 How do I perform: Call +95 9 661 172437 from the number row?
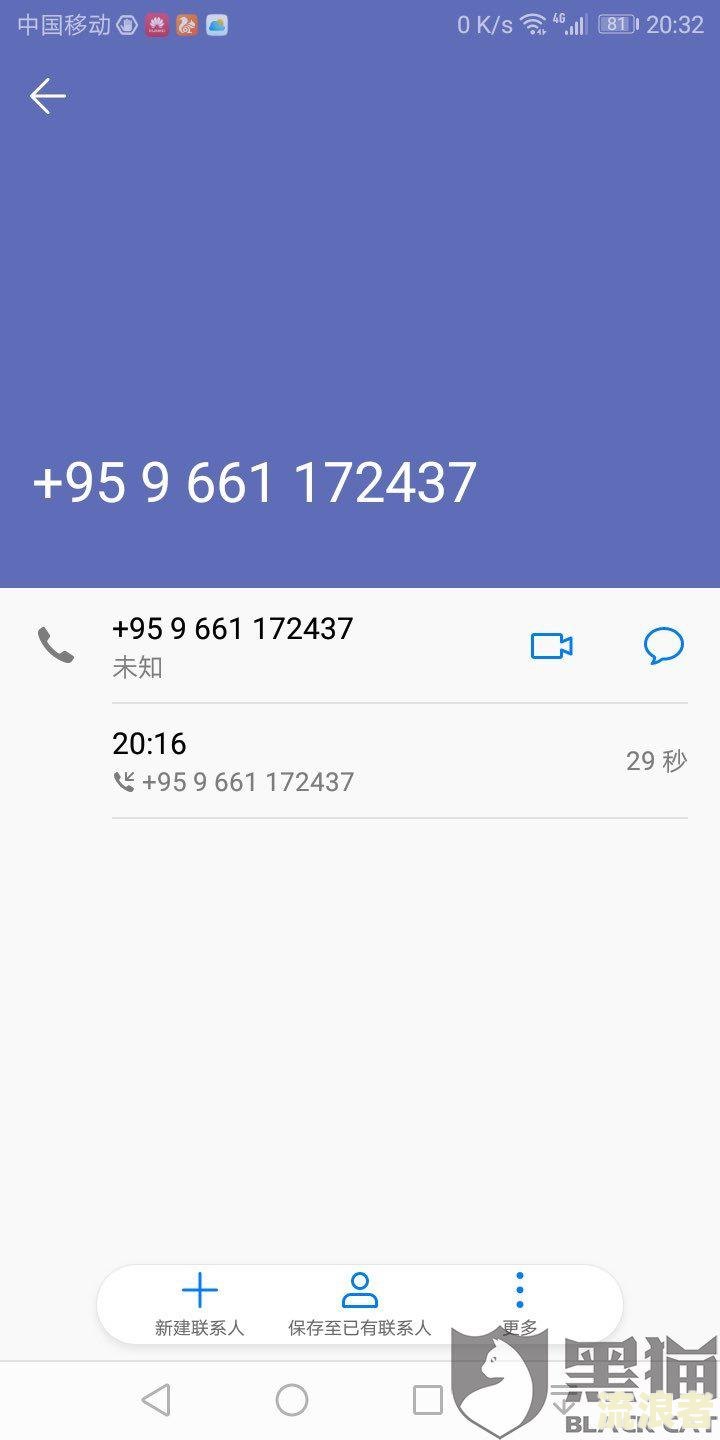(x=232, y=645)
